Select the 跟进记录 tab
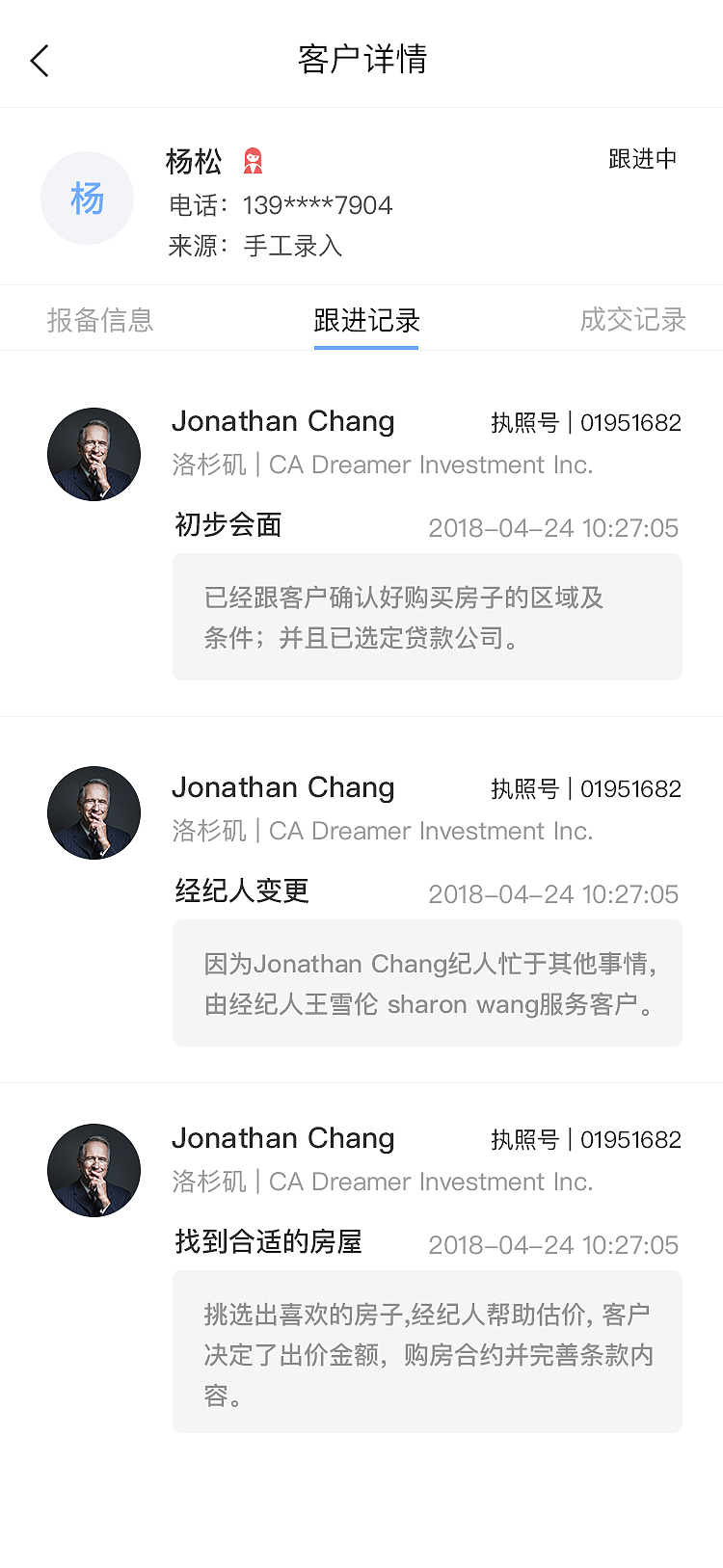This screenshot has height=1568, width=723. click(366, 320)
